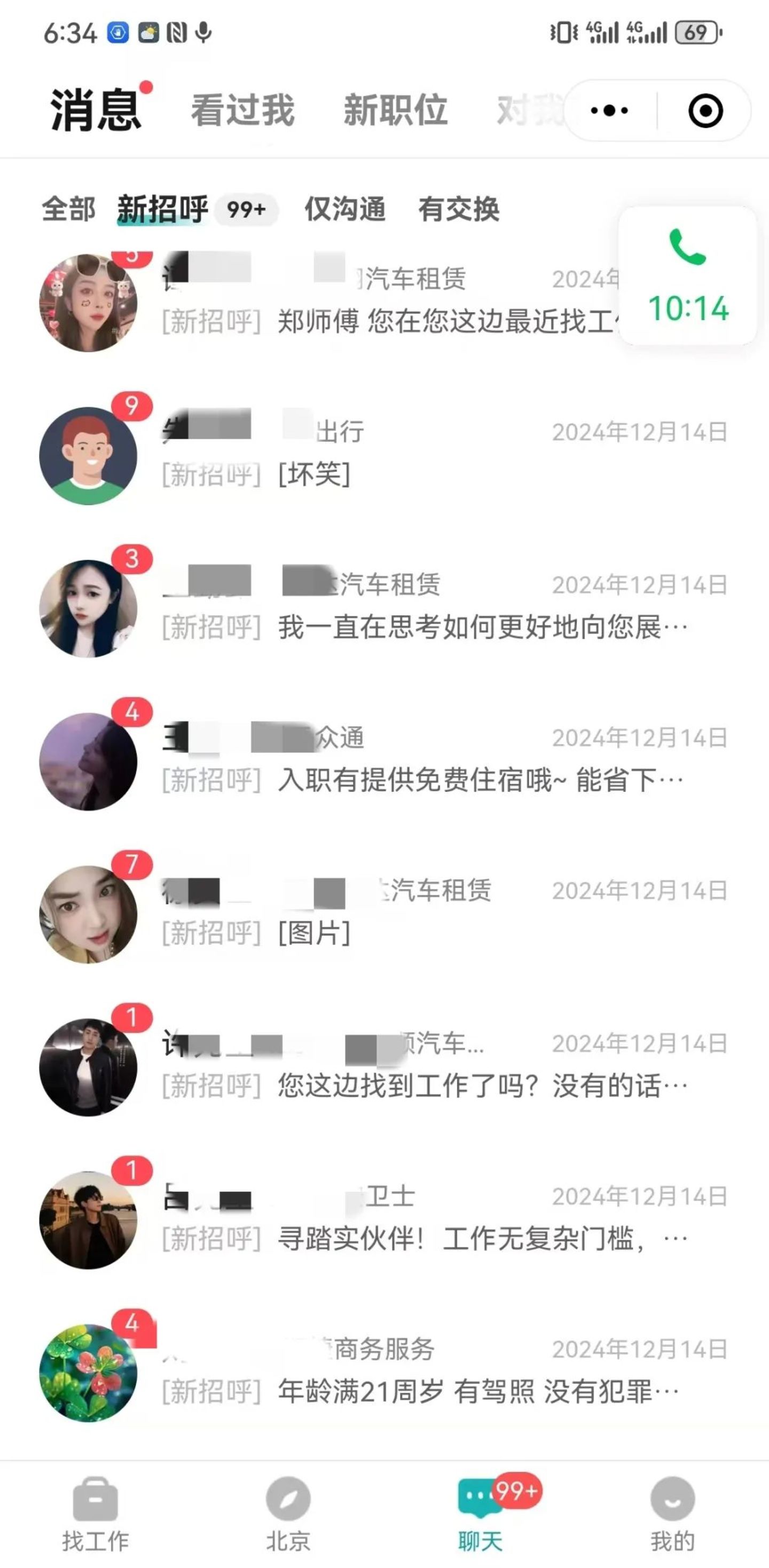Switch to the 新职位 tab

click(x=395, y=110)
